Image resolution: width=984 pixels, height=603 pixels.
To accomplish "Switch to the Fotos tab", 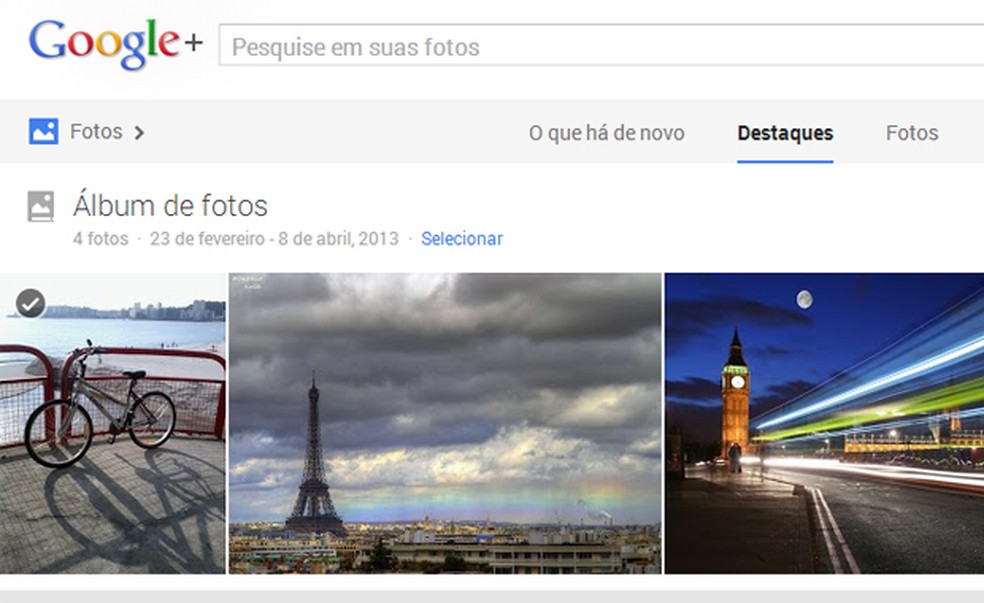I will (911, 133).
